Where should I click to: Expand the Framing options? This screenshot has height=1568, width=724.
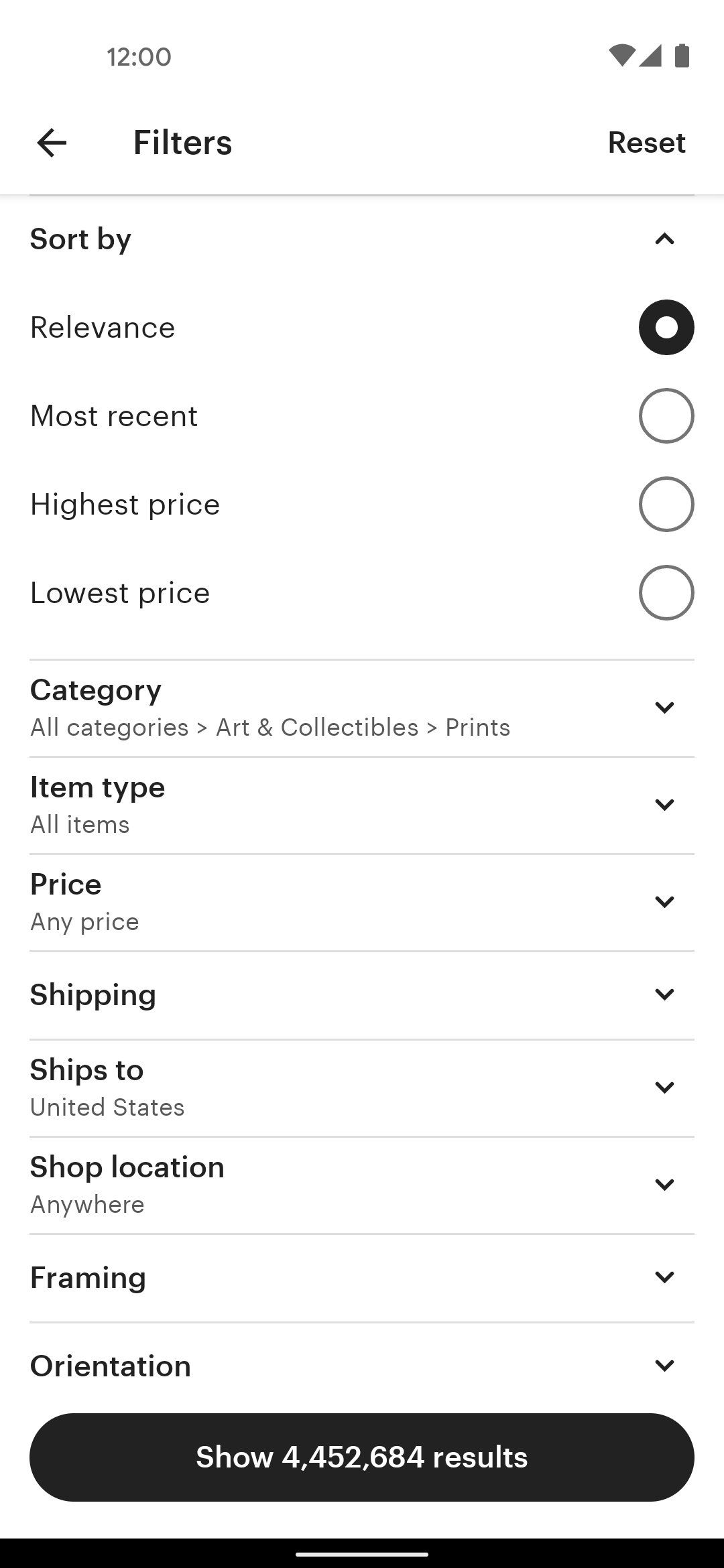click(x=362, y=1278)
